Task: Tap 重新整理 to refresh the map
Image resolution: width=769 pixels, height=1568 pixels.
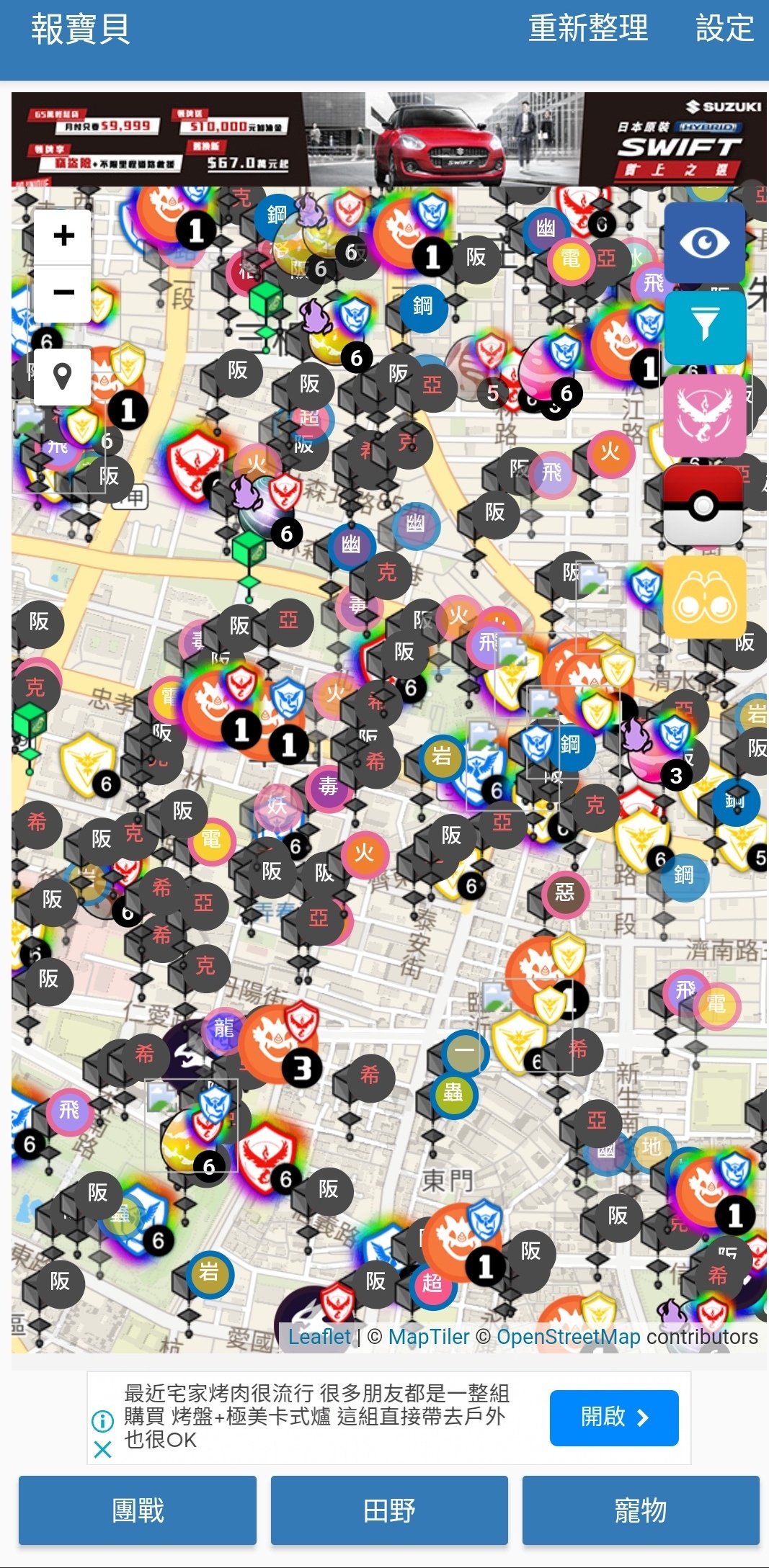Action: (588, 29)
